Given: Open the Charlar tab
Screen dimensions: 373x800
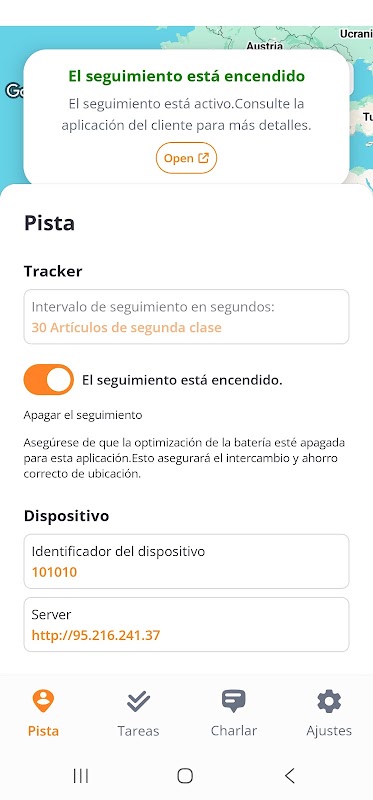Looking at the screenshot, I should 234,713.
